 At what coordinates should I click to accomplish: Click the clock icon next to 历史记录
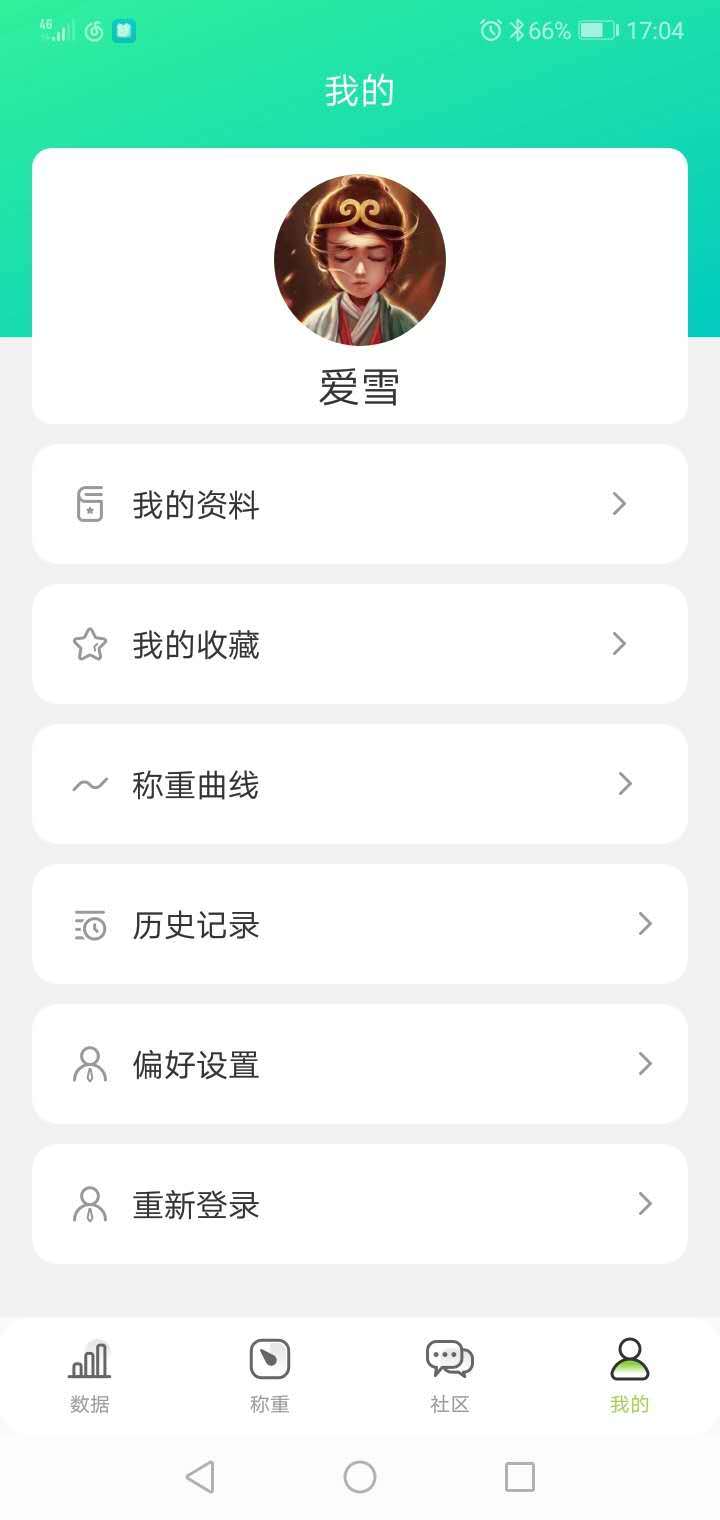tap(90, 924)
